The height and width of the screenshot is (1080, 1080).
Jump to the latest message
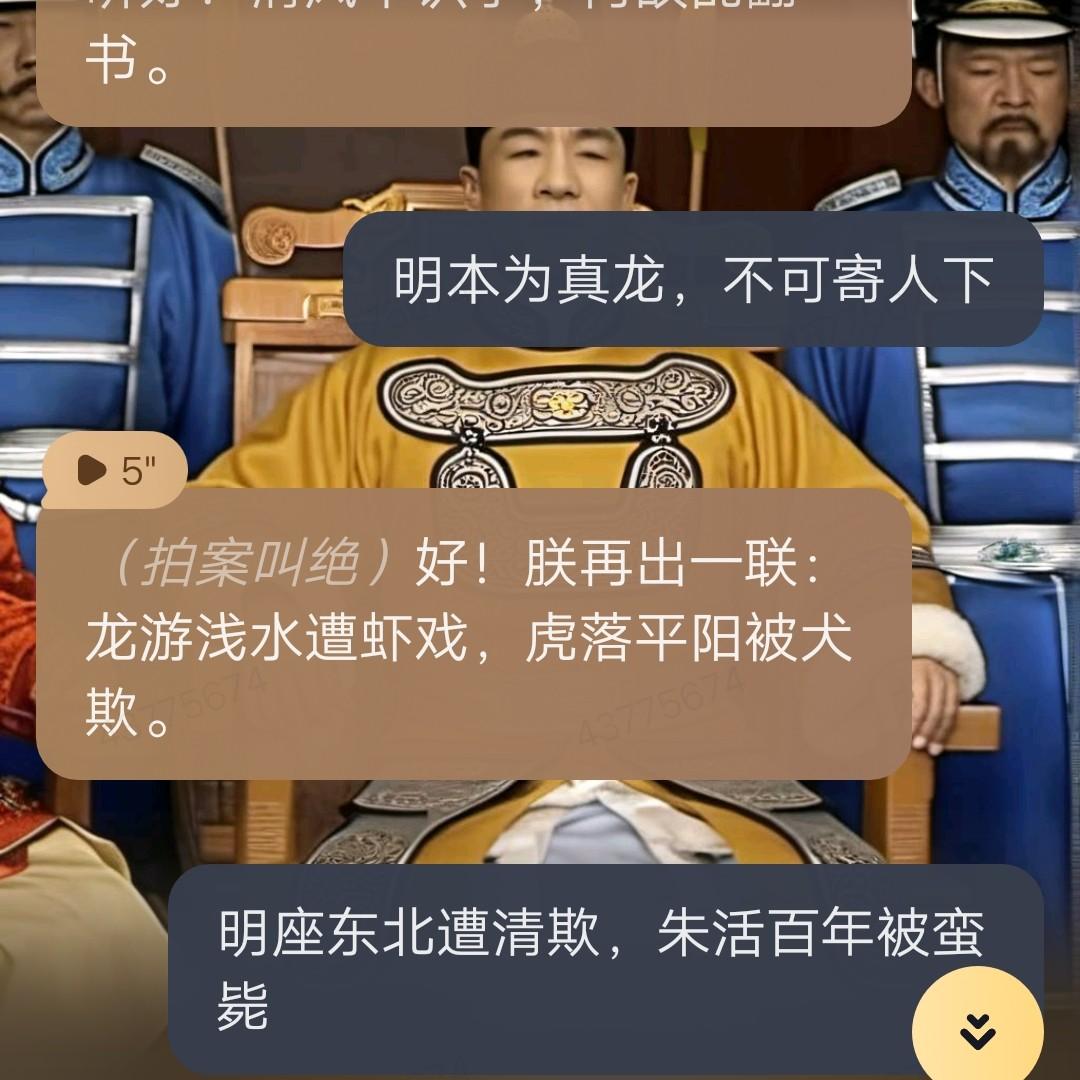(x=977, y=1031)
